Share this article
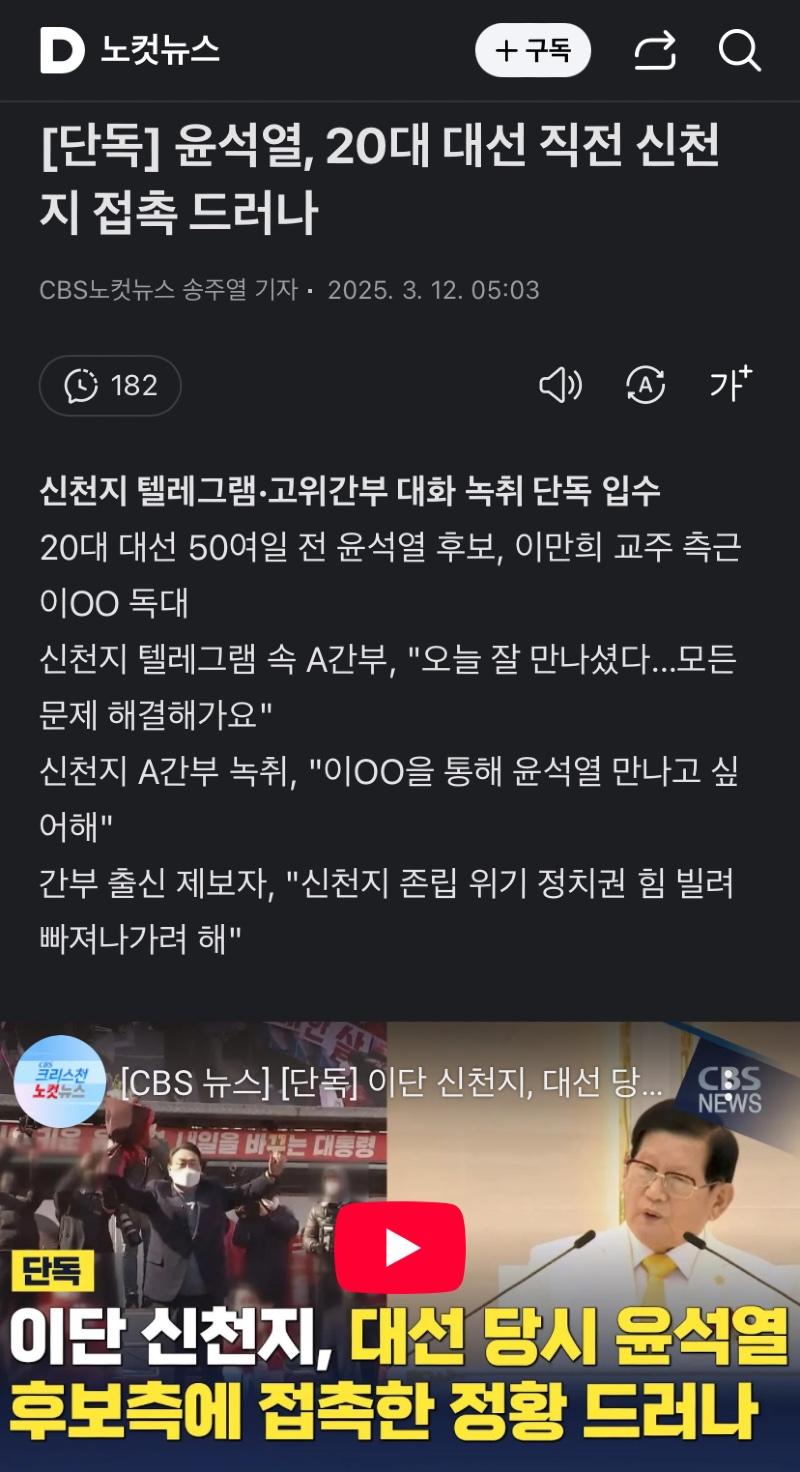This screenshot has width=800, height=1472. [x=655, y=50]
